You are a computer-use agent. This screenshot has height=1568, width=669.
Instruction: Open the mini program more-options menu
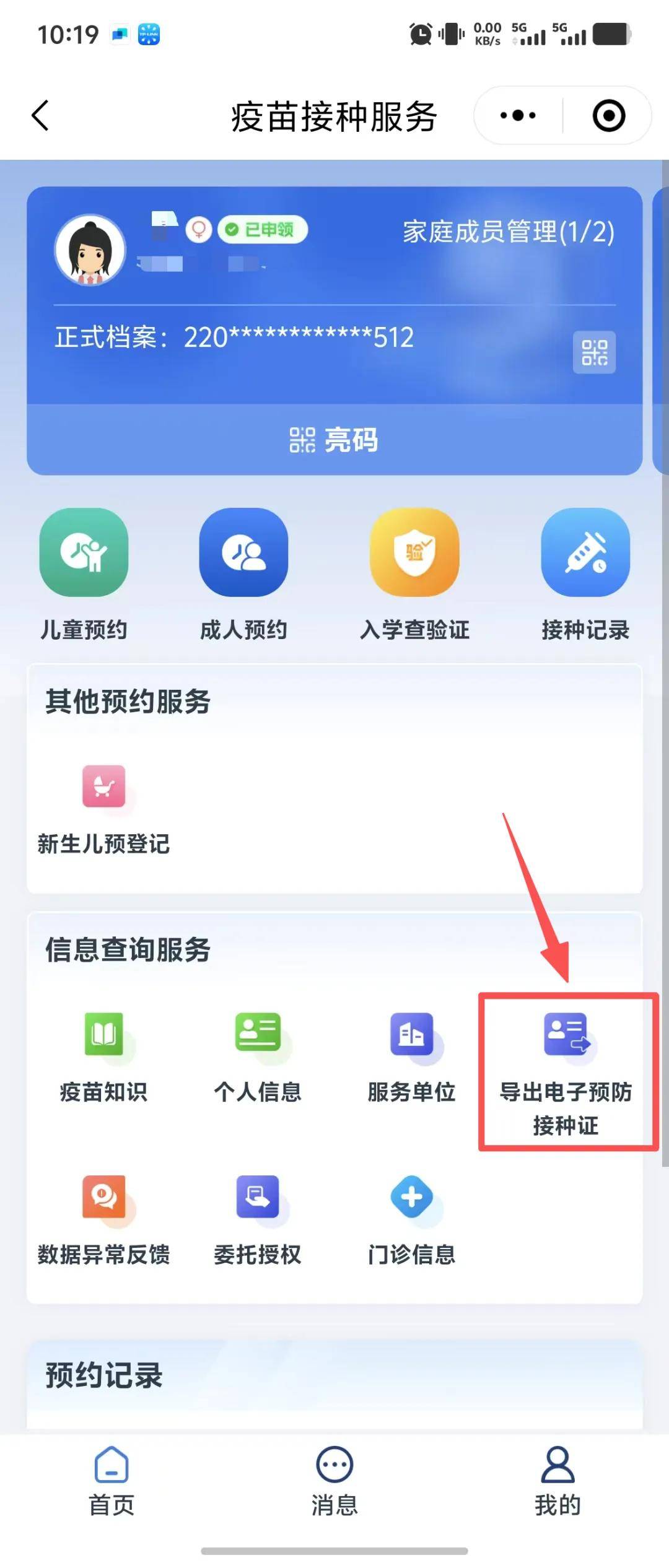pyautogui.click(x=518, y=116)
